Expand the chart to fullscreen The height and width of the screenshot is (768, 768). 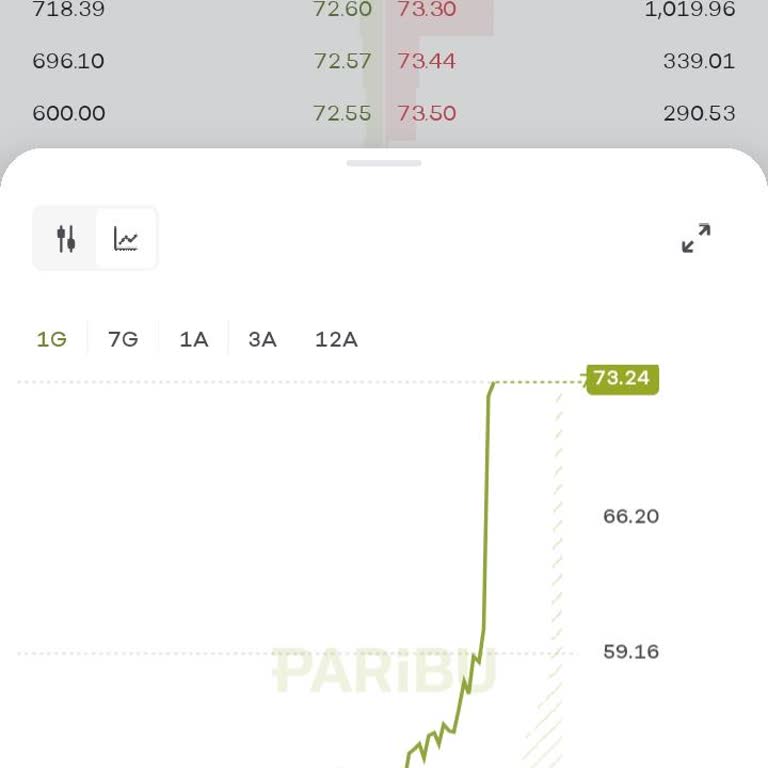coord(696,238)
